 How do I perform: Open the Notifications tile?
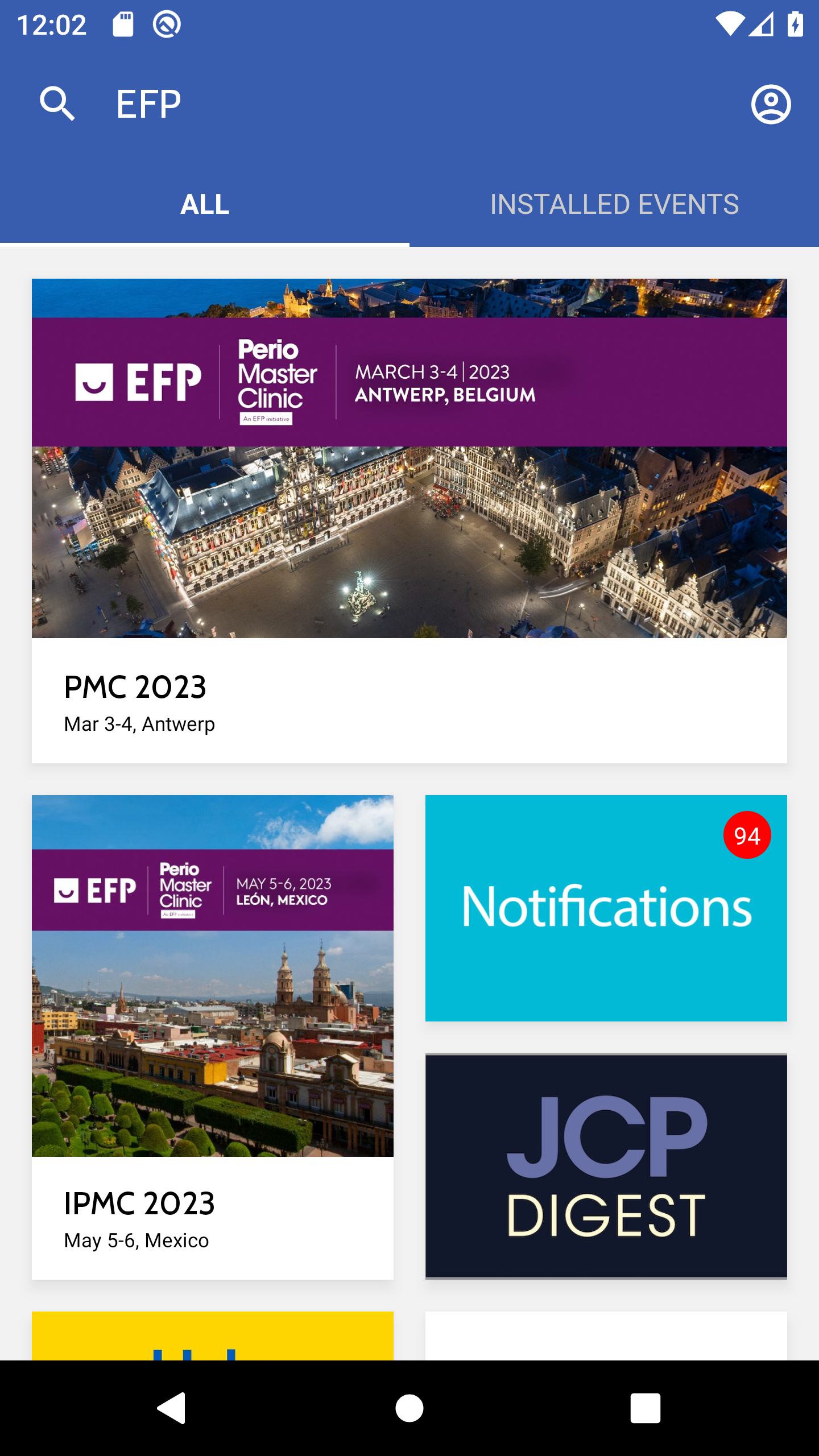tap(606, 908)
